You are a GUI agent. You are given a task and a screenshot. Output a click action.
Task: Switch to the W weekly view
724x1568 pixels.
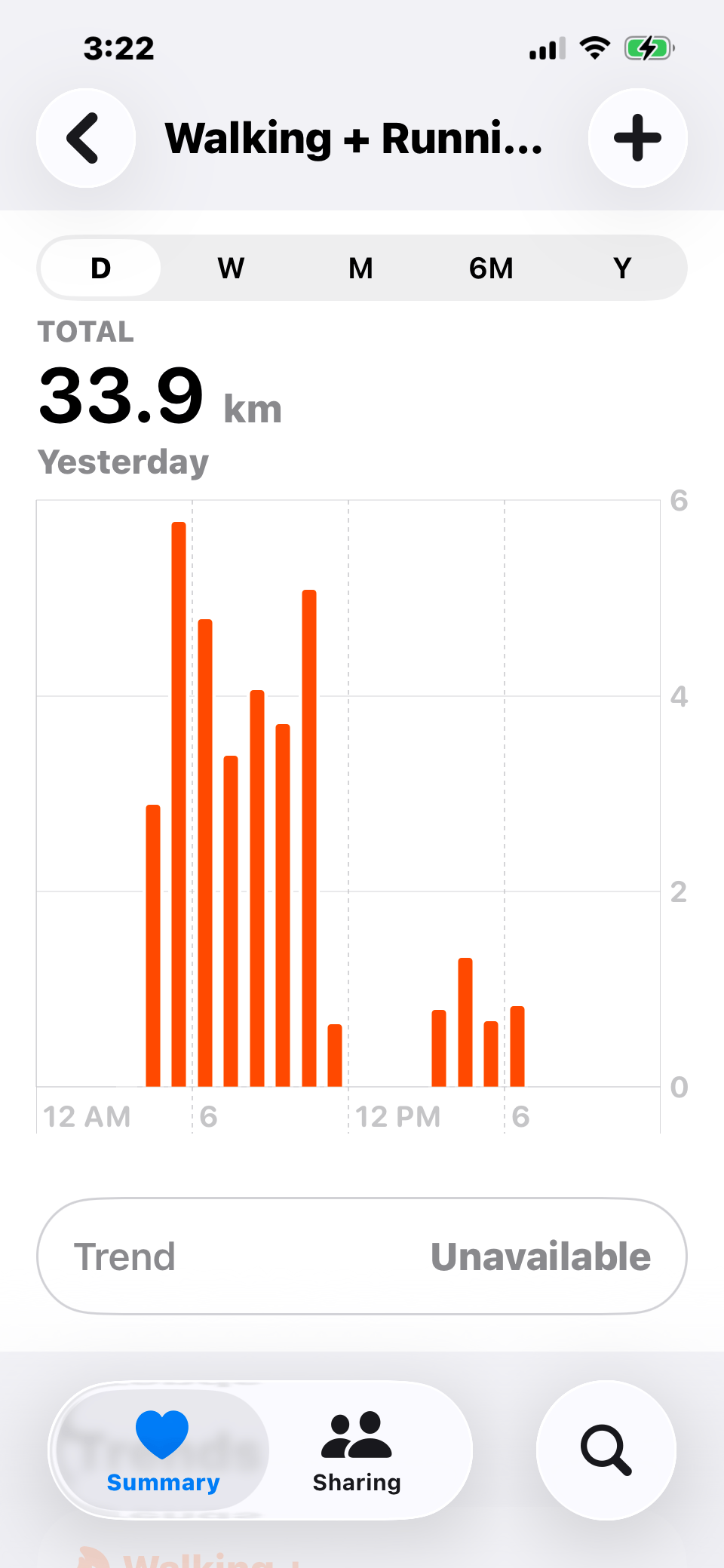click(231, 268)
